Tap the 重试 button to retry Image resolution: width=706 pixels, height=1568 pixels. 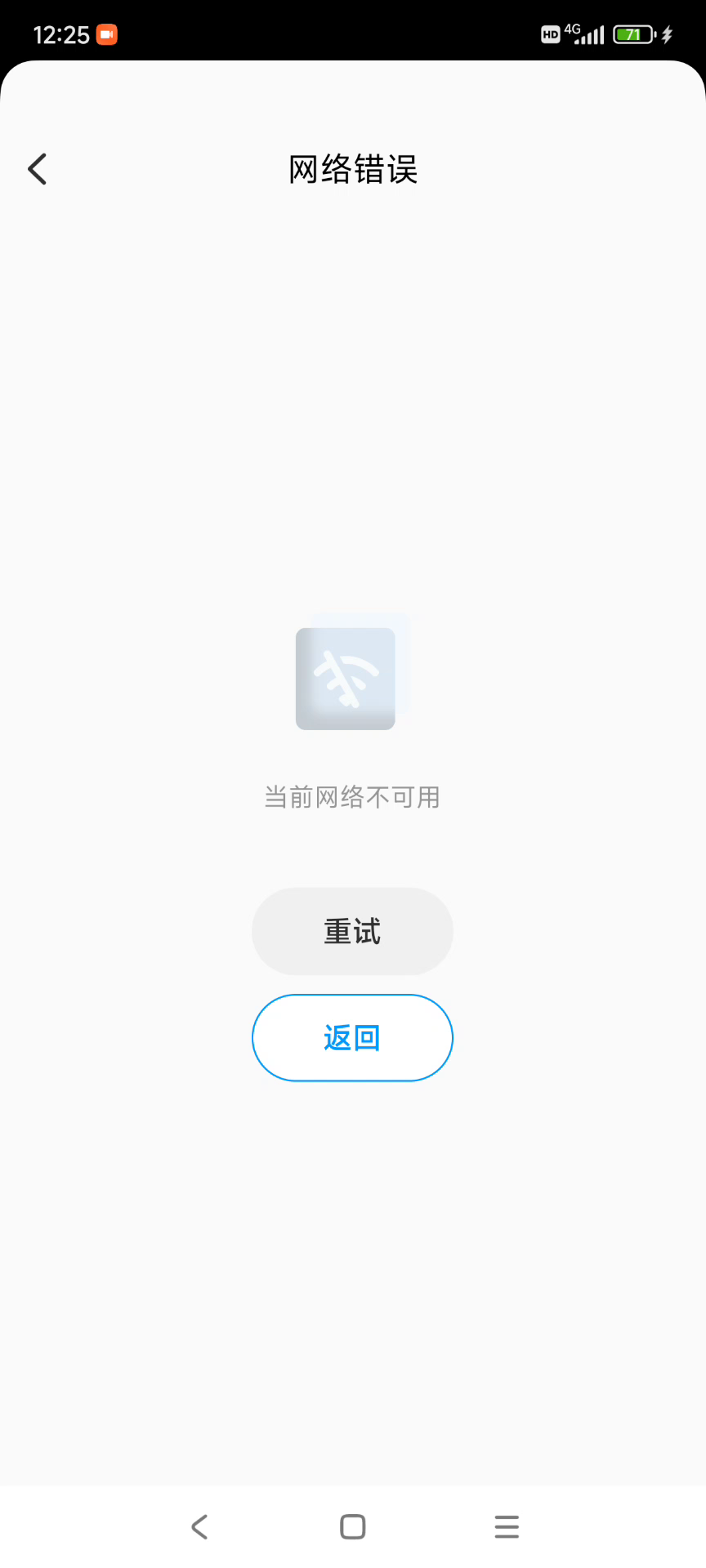coord(352,931)
